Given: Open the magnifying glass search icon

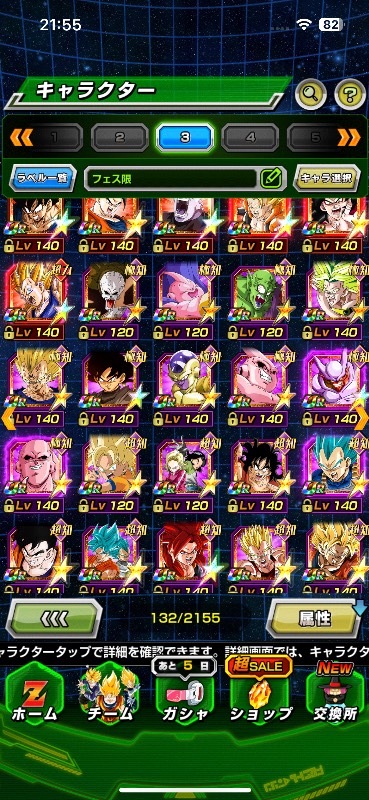Looking at the screenshot, I should point(311,94).
